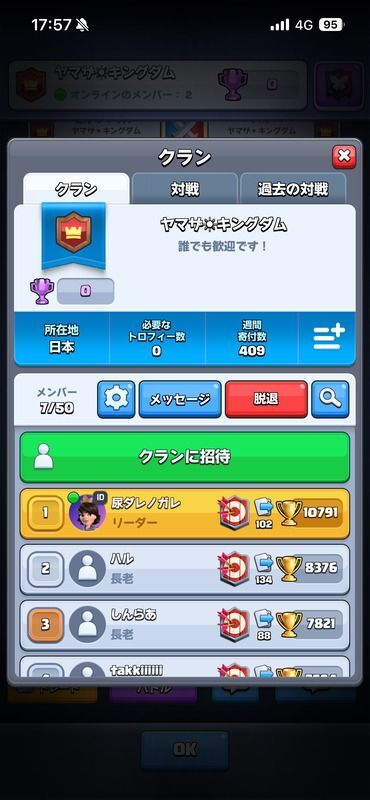This screenshot has height=800, width=370.
Task: Tap クランに招待 to invite players
Action: (x=185, y=457)
